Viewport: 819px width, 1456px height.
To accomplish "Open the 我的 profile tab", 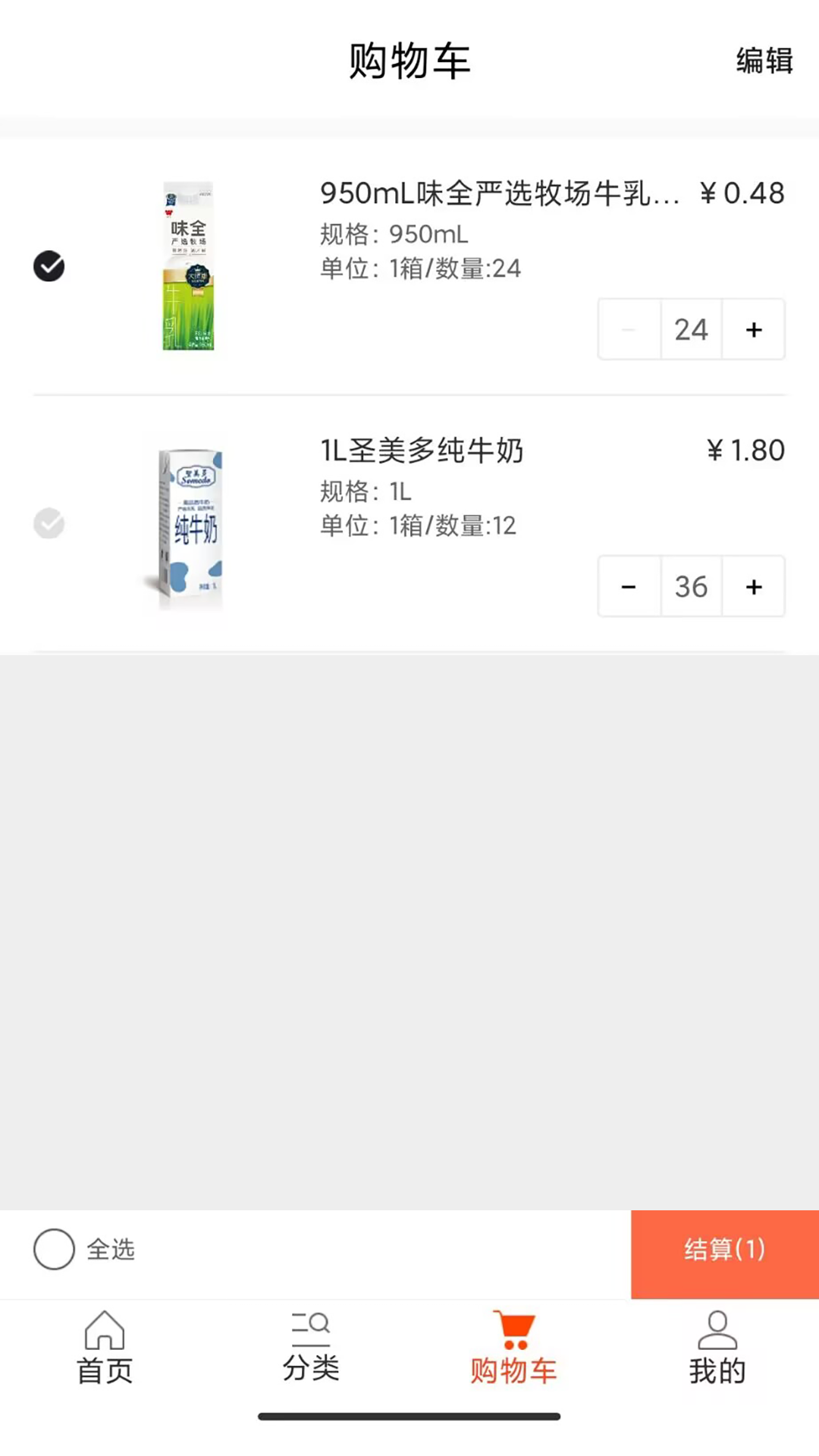I will pos(717,1348).
